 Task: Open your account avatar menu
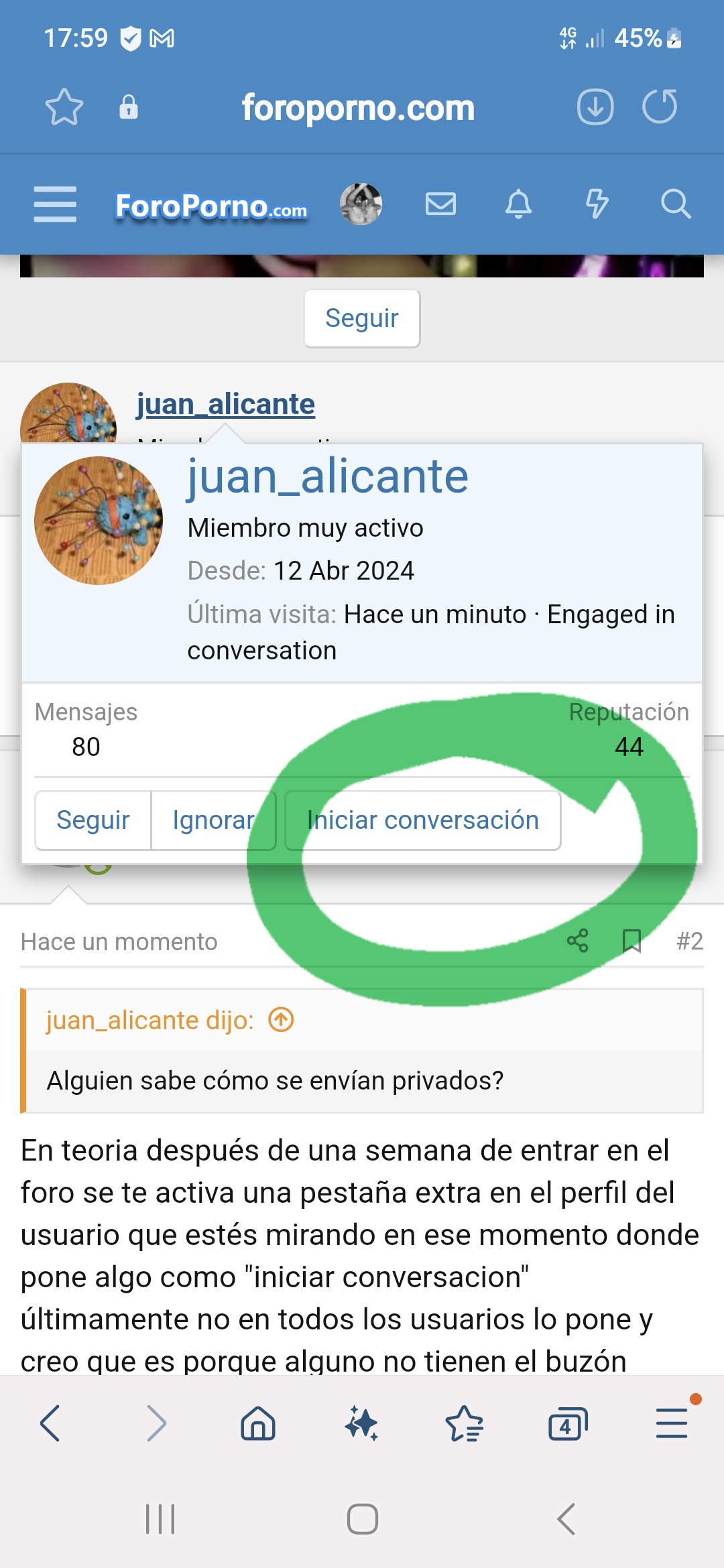pos(361,204)
